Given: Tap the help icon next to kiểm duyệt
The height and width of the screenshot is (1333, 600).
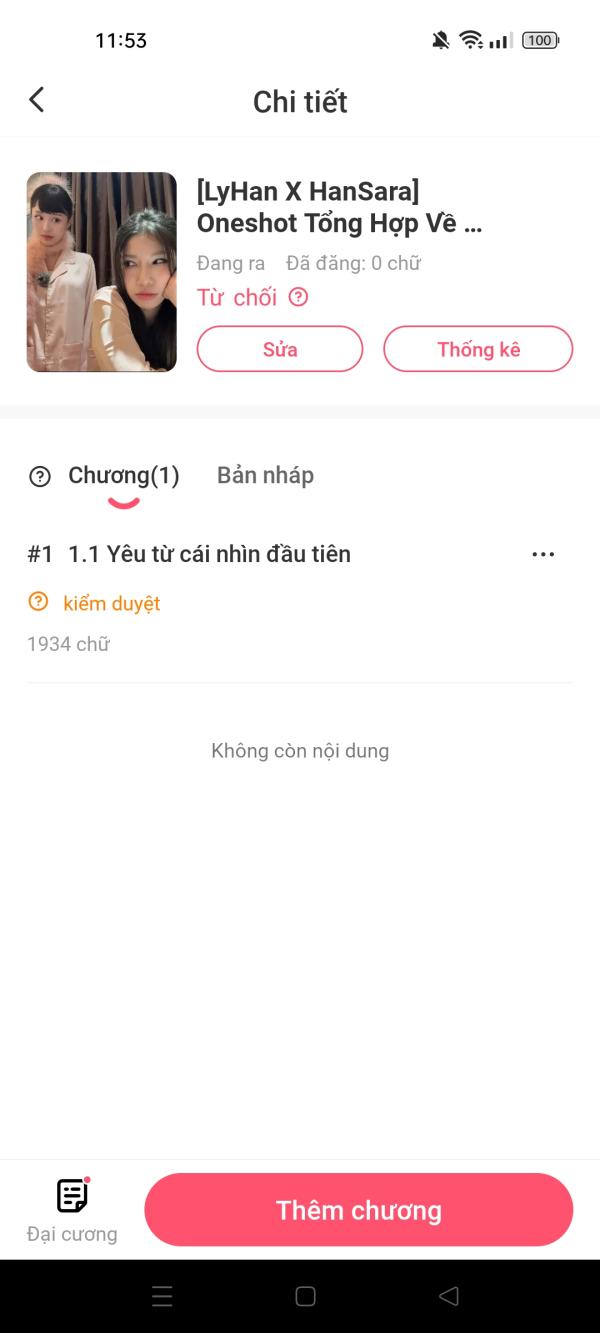Looking at the screenshot, I should (38, 602).
